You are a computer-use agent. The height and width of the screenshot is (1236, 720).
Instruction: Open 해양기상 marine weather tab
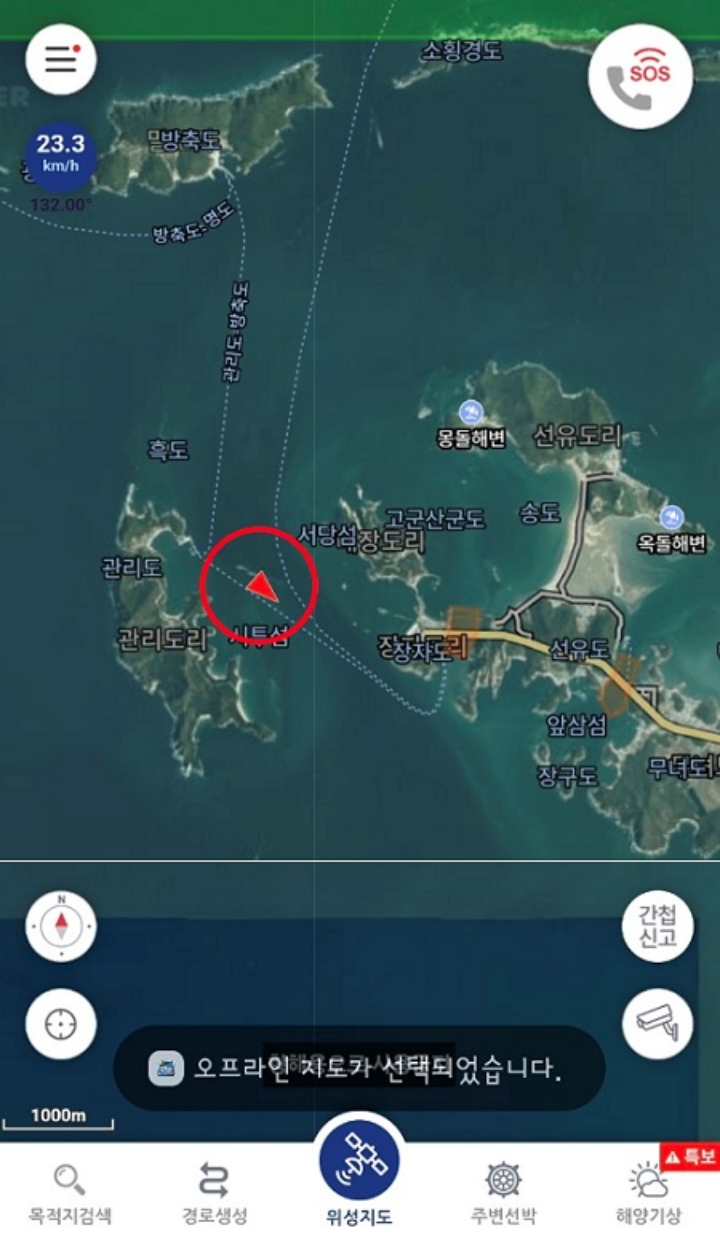(649, 1194)
